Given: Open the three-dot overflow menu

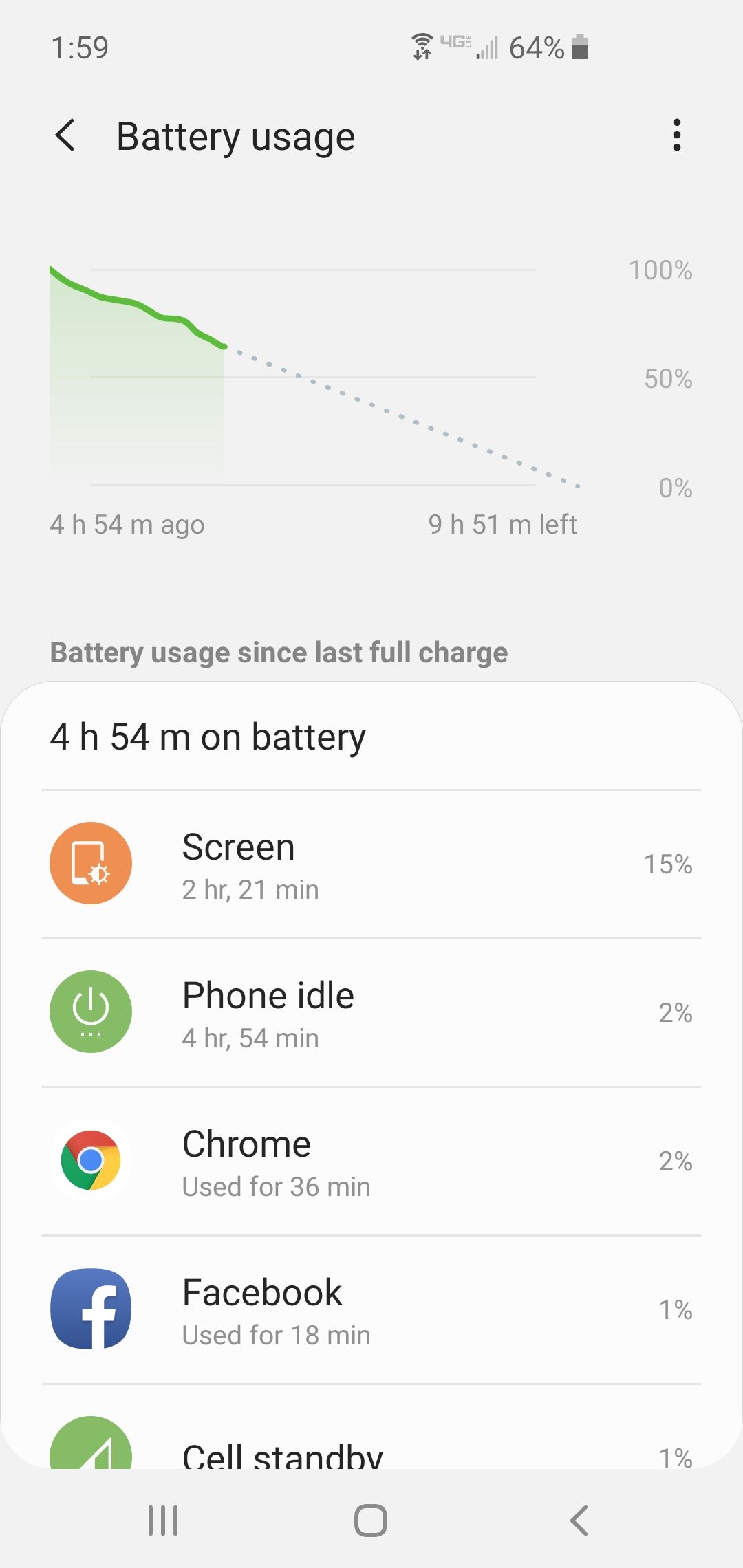Looking at the screenshot, I should point(676,135).
